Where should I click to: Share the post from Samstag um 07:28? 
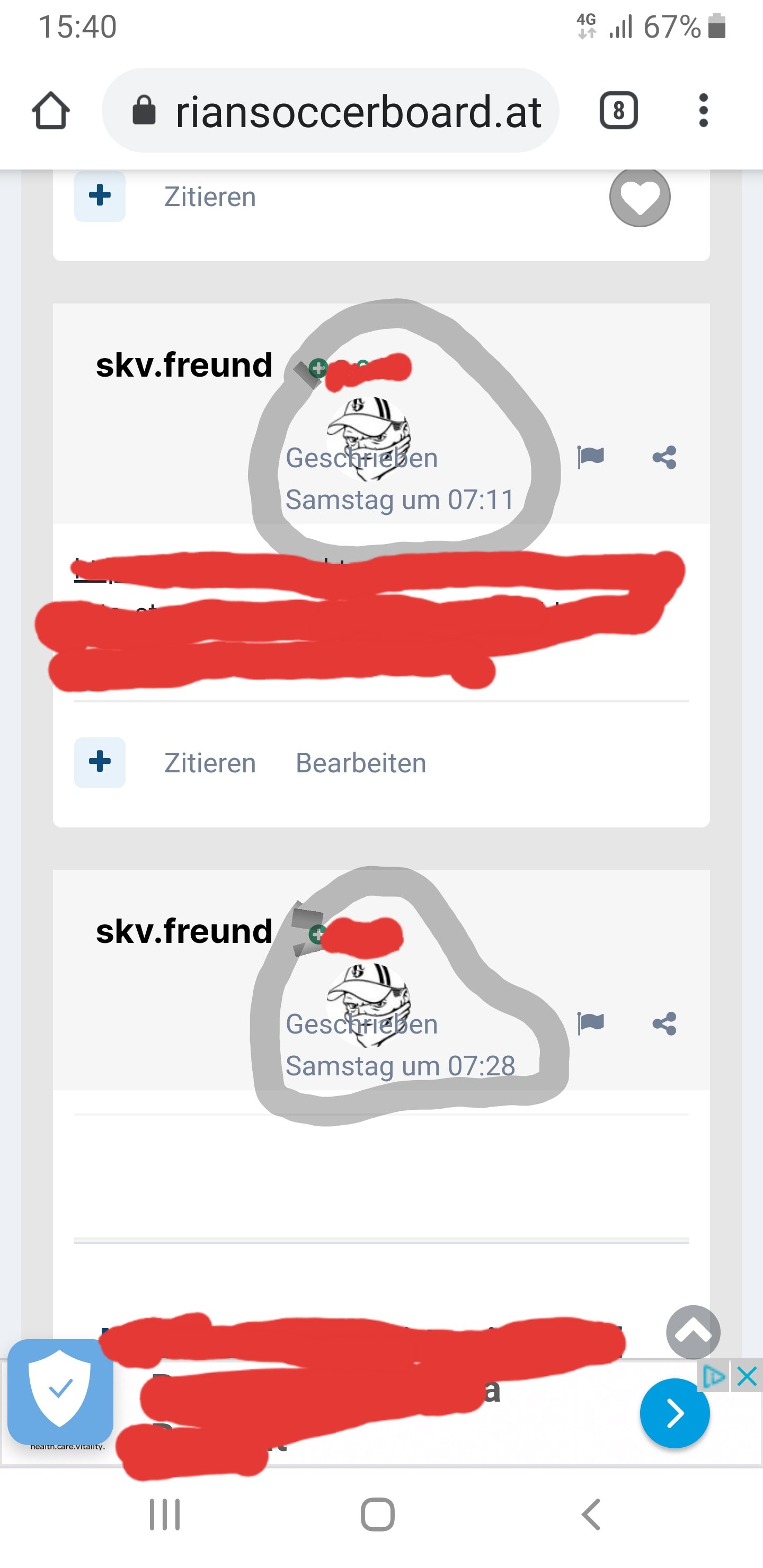click(x=664, y=1023)
